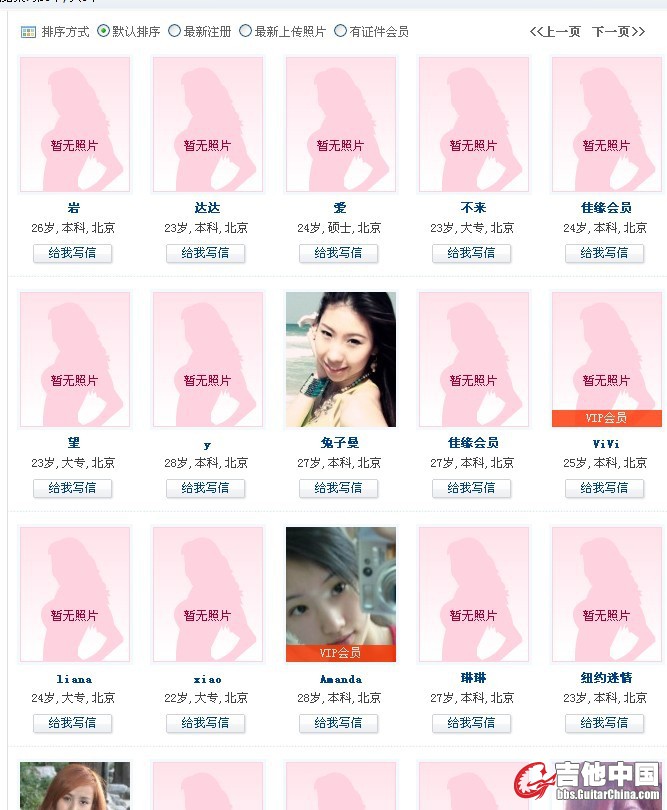Screen dimensions: 667x810
Task: Write a letter to xiao
Action: (206, 723)
